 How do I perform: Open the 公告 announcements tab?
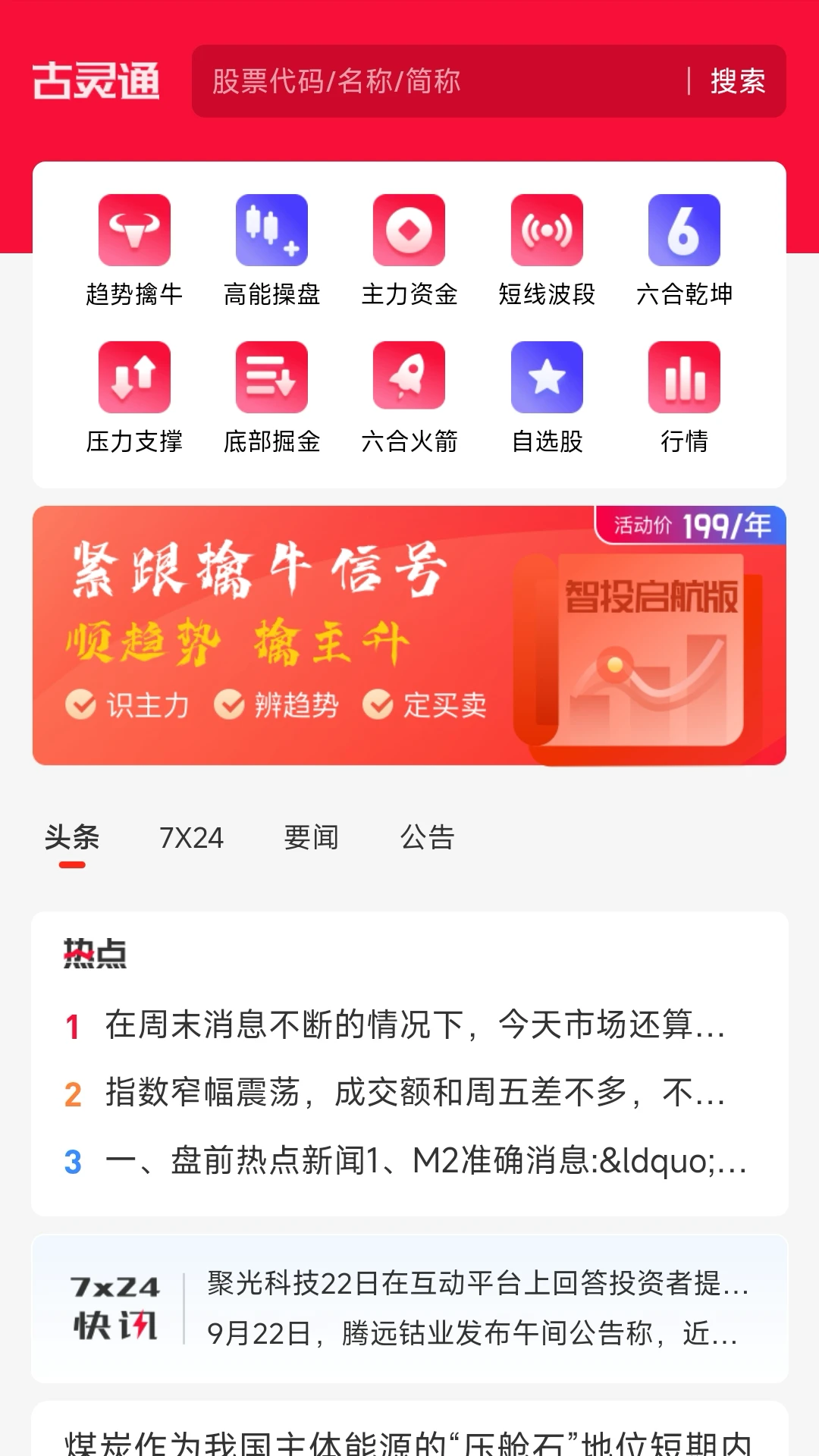(427, 838)
